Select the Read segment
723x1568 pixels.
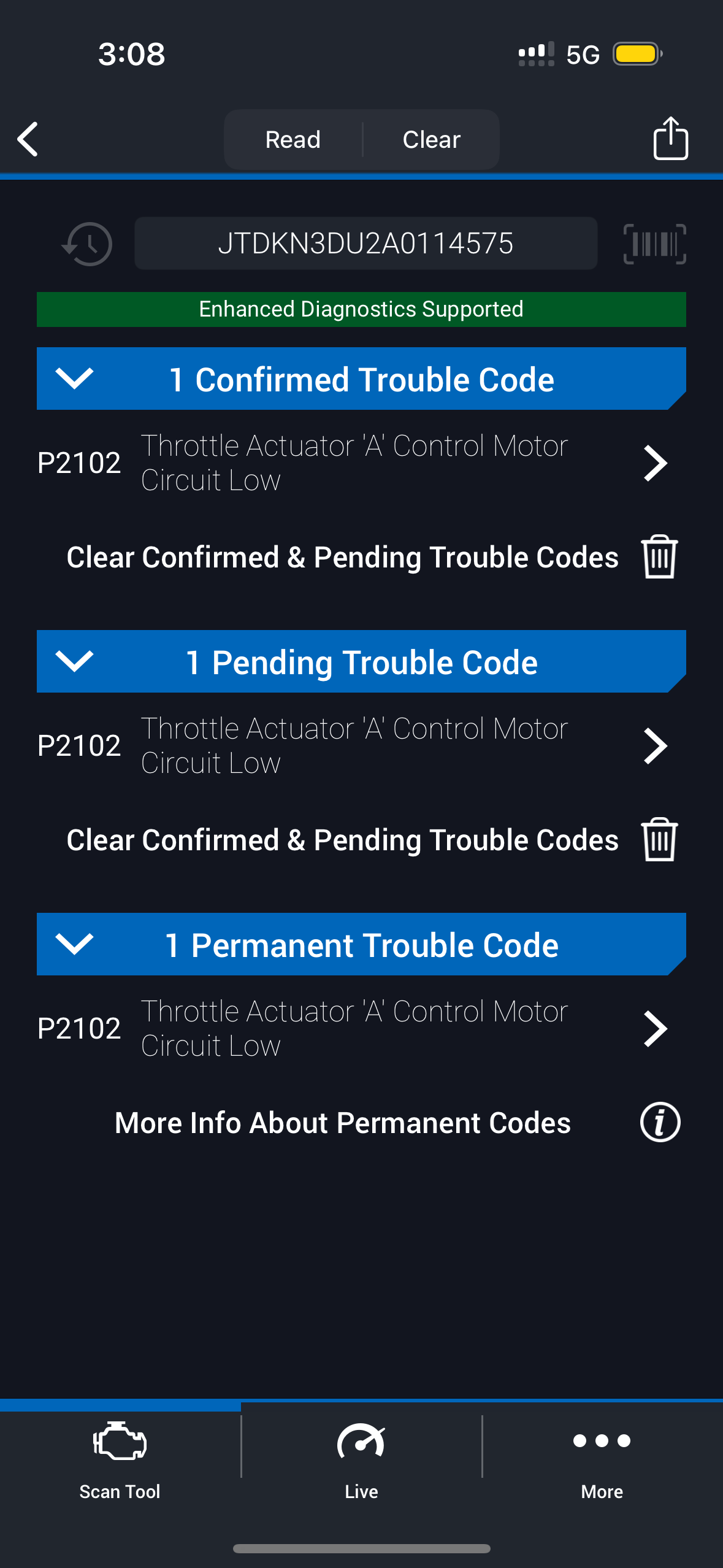[293, 140]
